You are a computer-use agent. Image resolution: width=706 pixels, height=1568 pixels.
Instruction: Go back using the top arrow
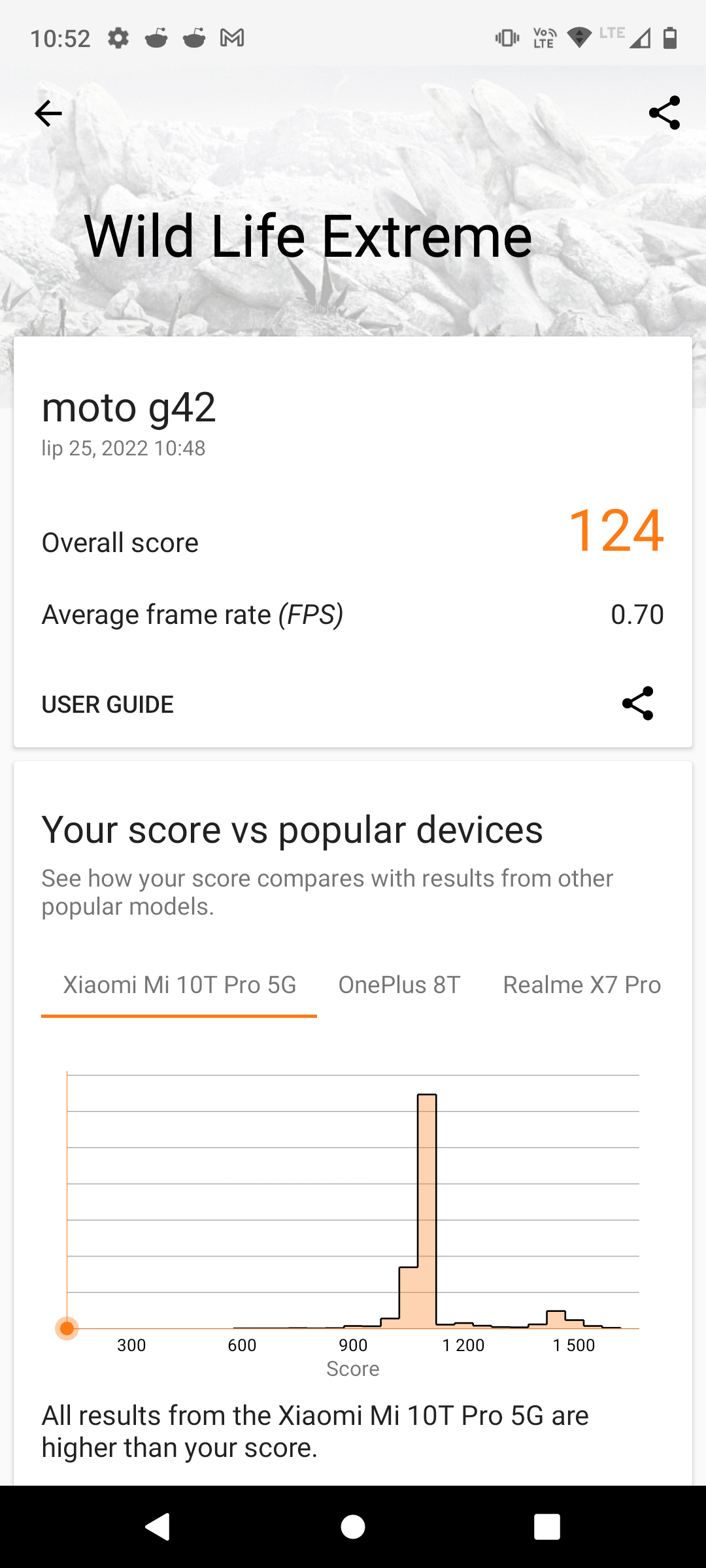48,114
